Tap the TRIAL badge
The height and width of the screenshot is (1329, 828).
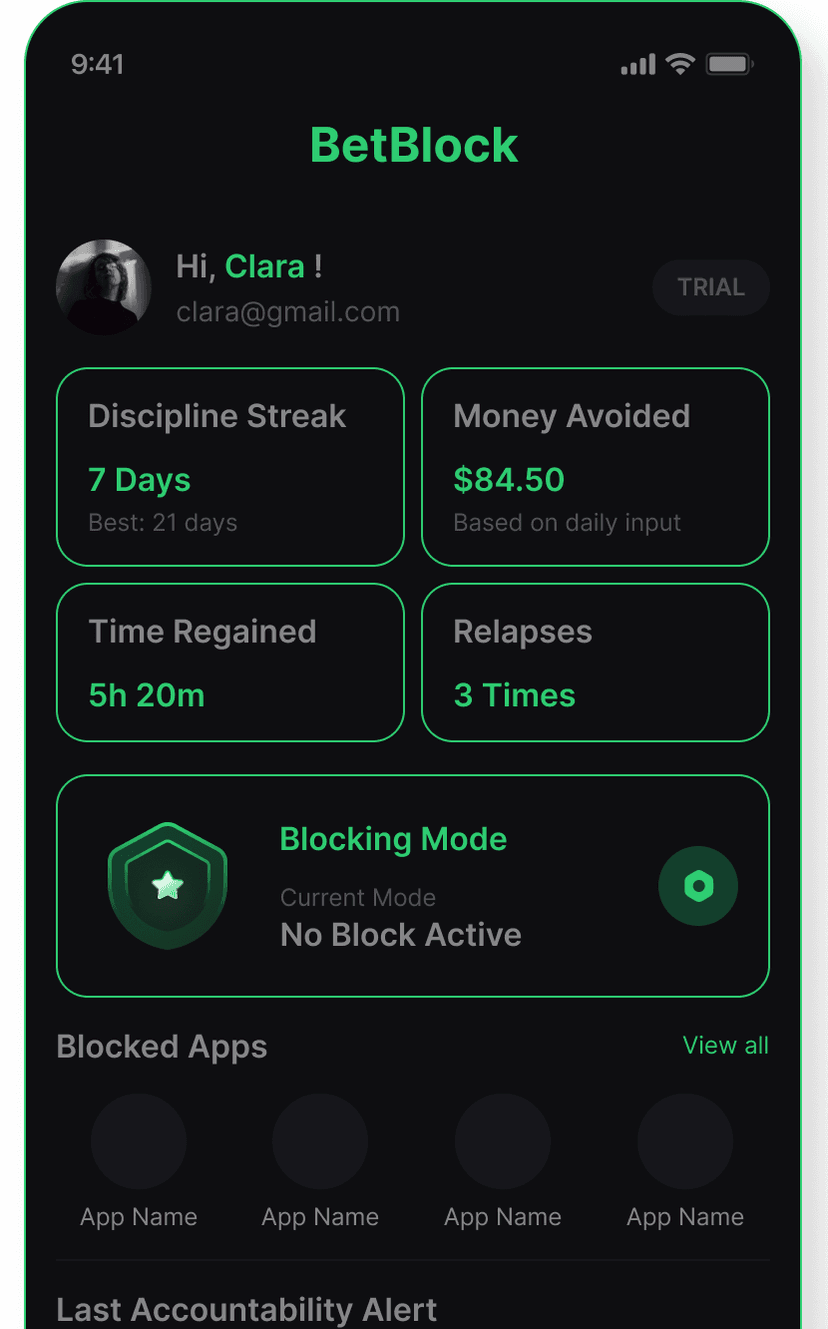710,287
